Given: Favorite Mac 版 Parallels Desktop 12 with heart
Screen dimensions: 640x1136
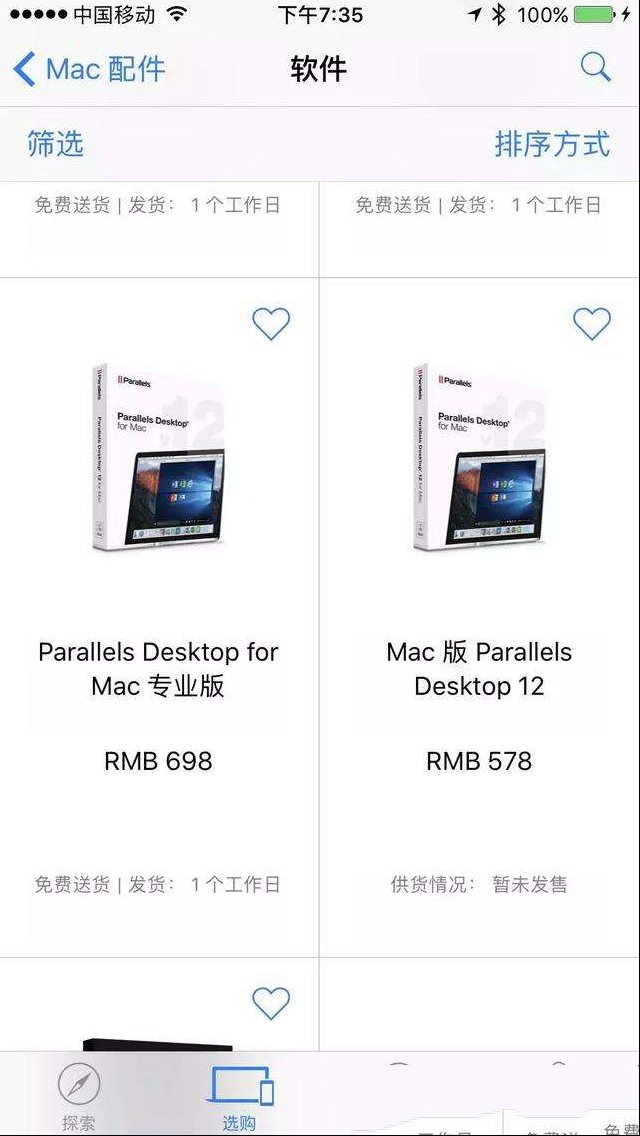Looking at the screenshot, I should coord(592,323).
